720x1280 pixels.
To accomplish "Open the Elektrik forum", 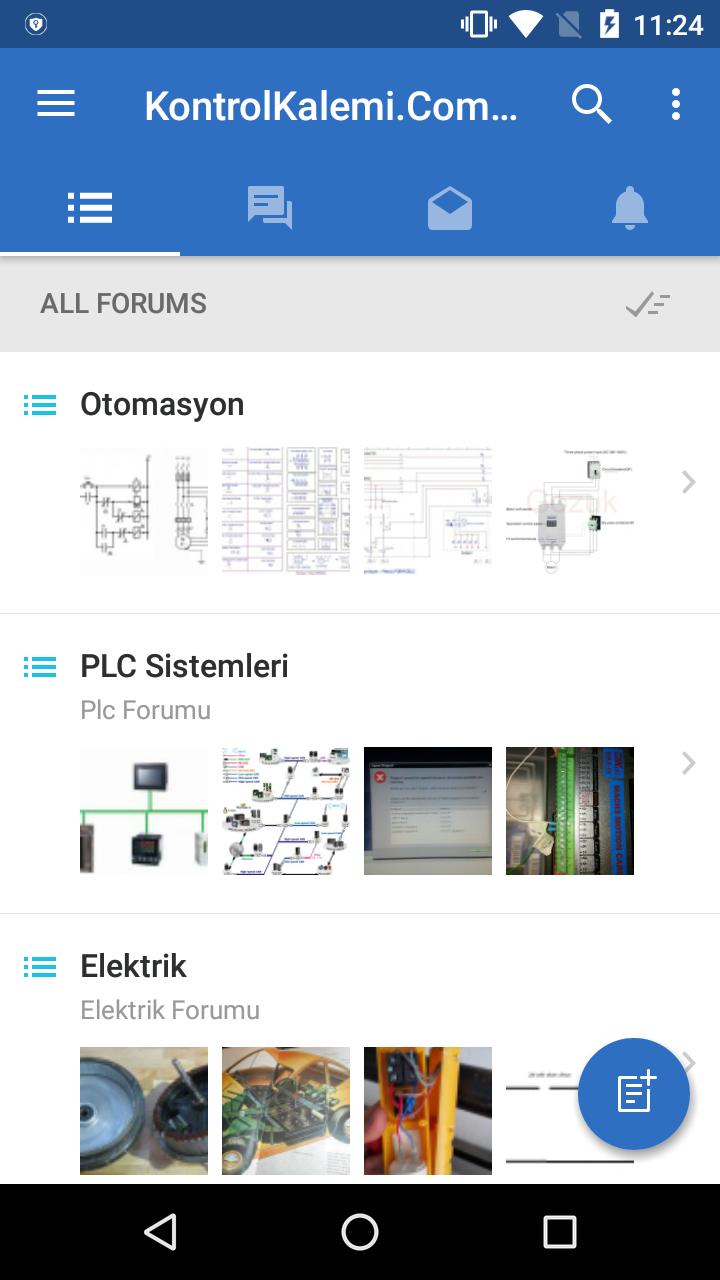I will click(133, 966).
